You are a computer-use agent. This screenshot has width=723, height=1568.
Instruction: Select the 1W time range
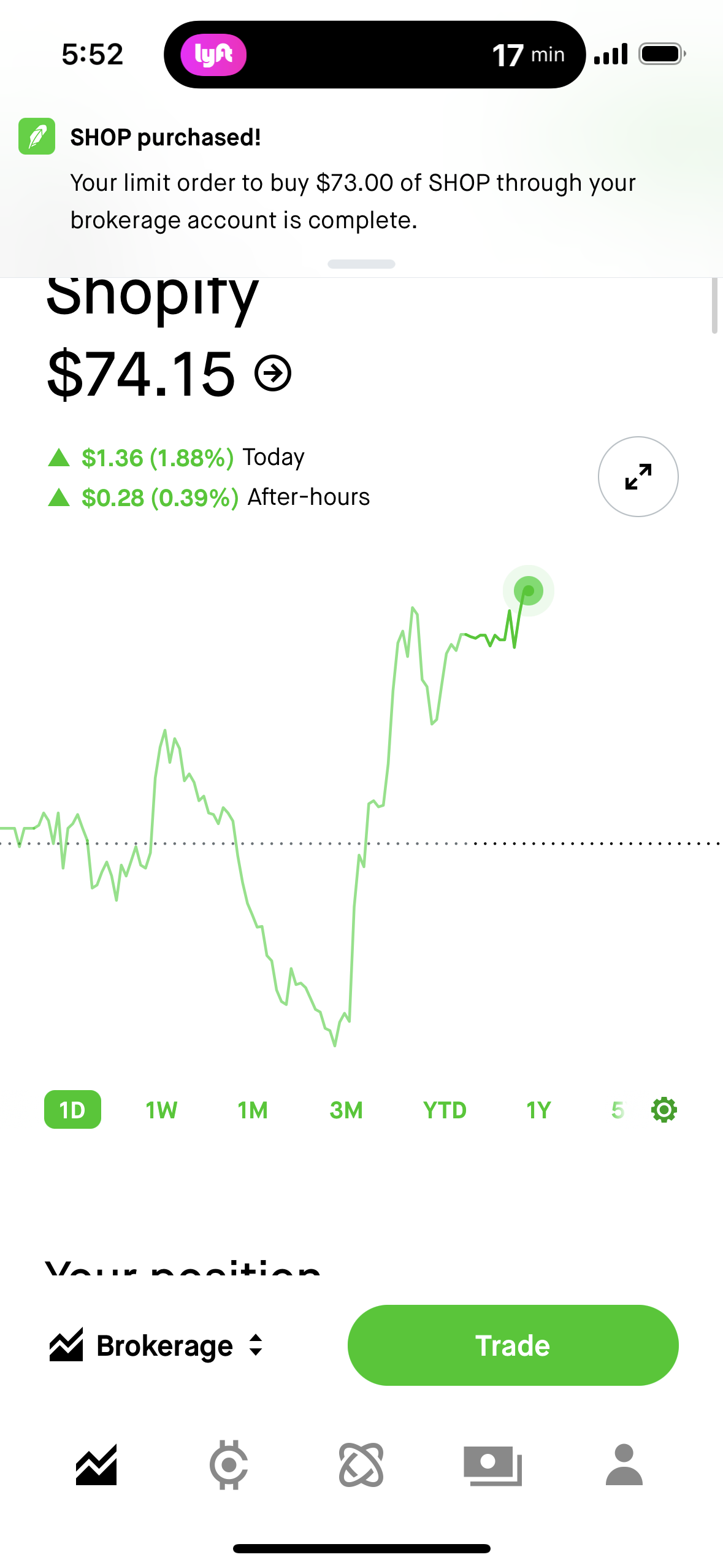[161, 1109]
